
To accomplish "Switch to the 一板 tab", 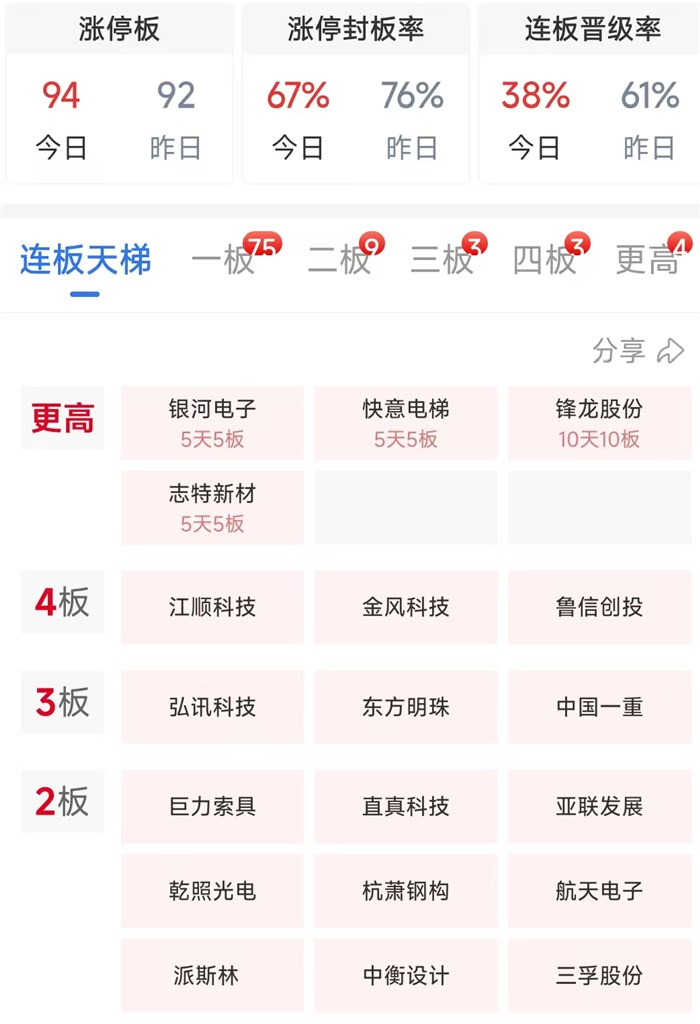I will 223,259.
